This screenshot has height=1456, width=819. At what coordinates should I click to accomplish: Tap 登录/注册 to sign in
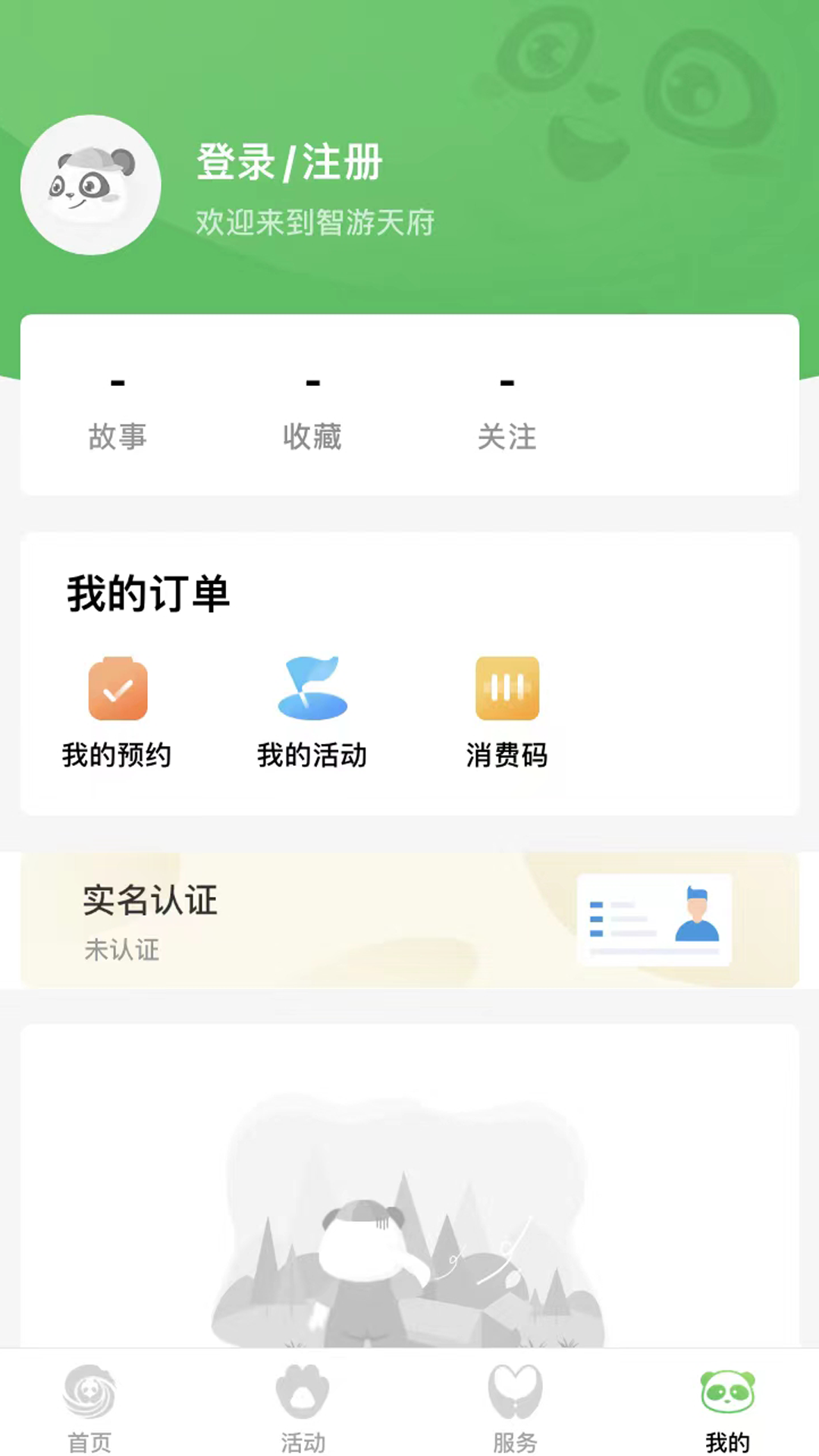pos(289,162)
